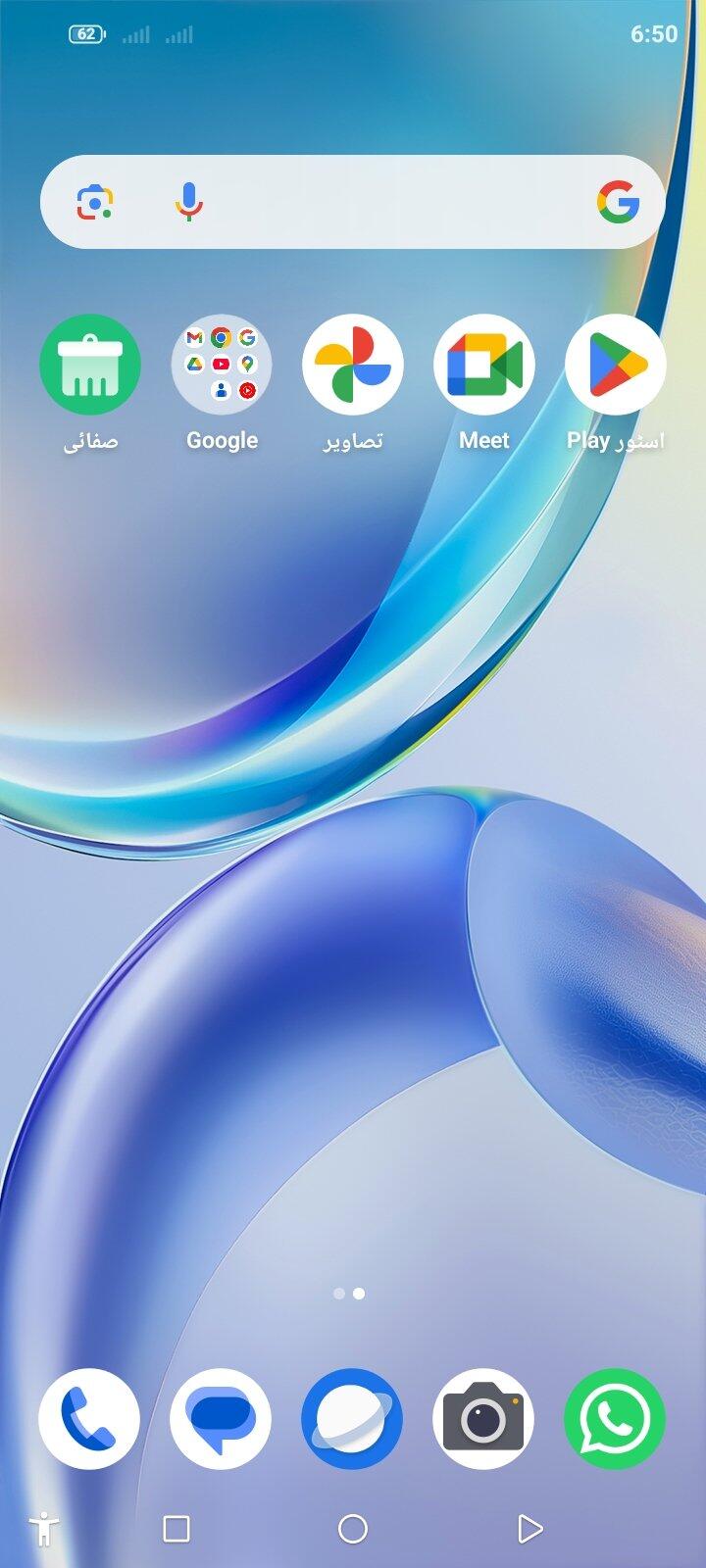This screenshot has height=1568, width=706.
Task: Tap the accessibility shortcut button
Action: coord(43,1529)
